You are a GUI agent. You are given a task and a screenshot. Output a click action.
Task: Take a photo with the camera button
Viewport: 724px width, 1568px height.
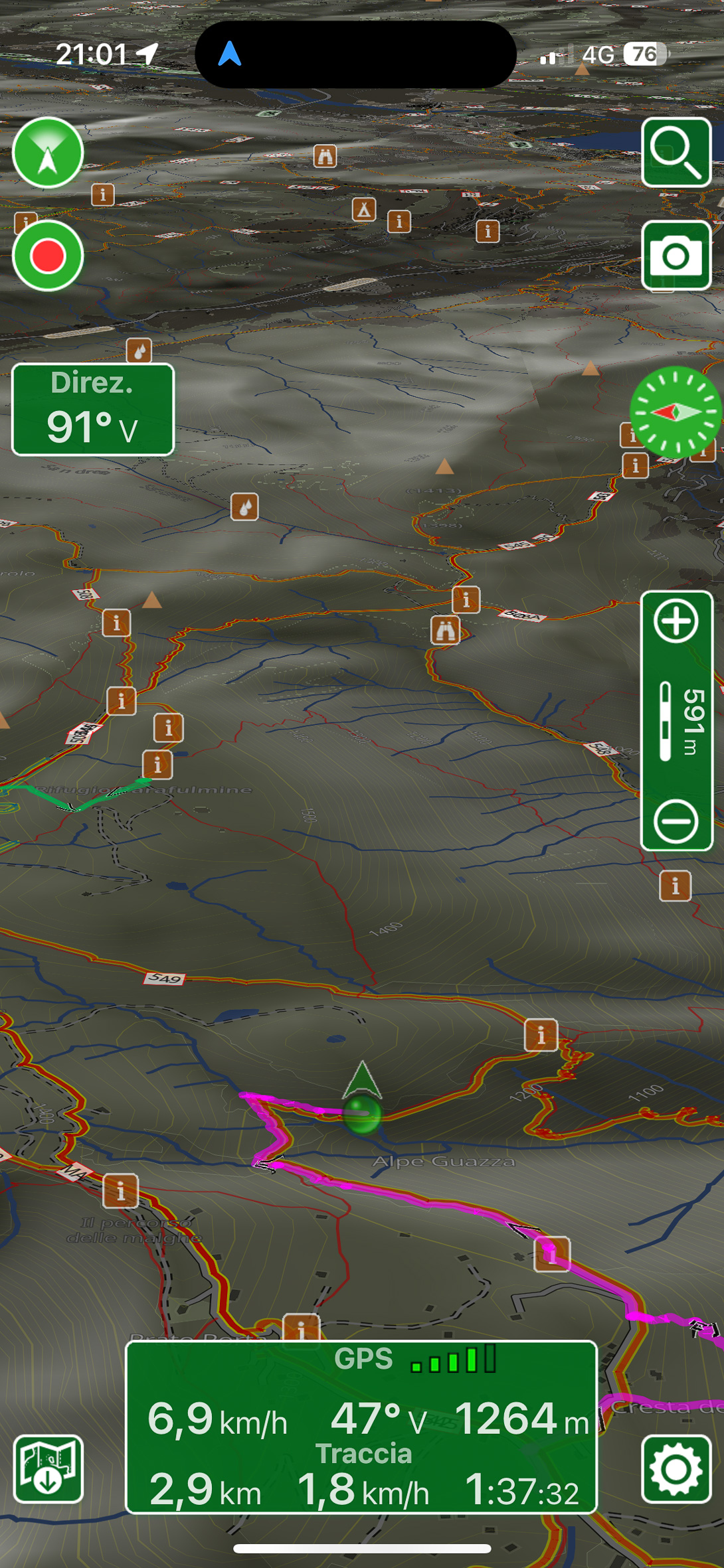676,256
